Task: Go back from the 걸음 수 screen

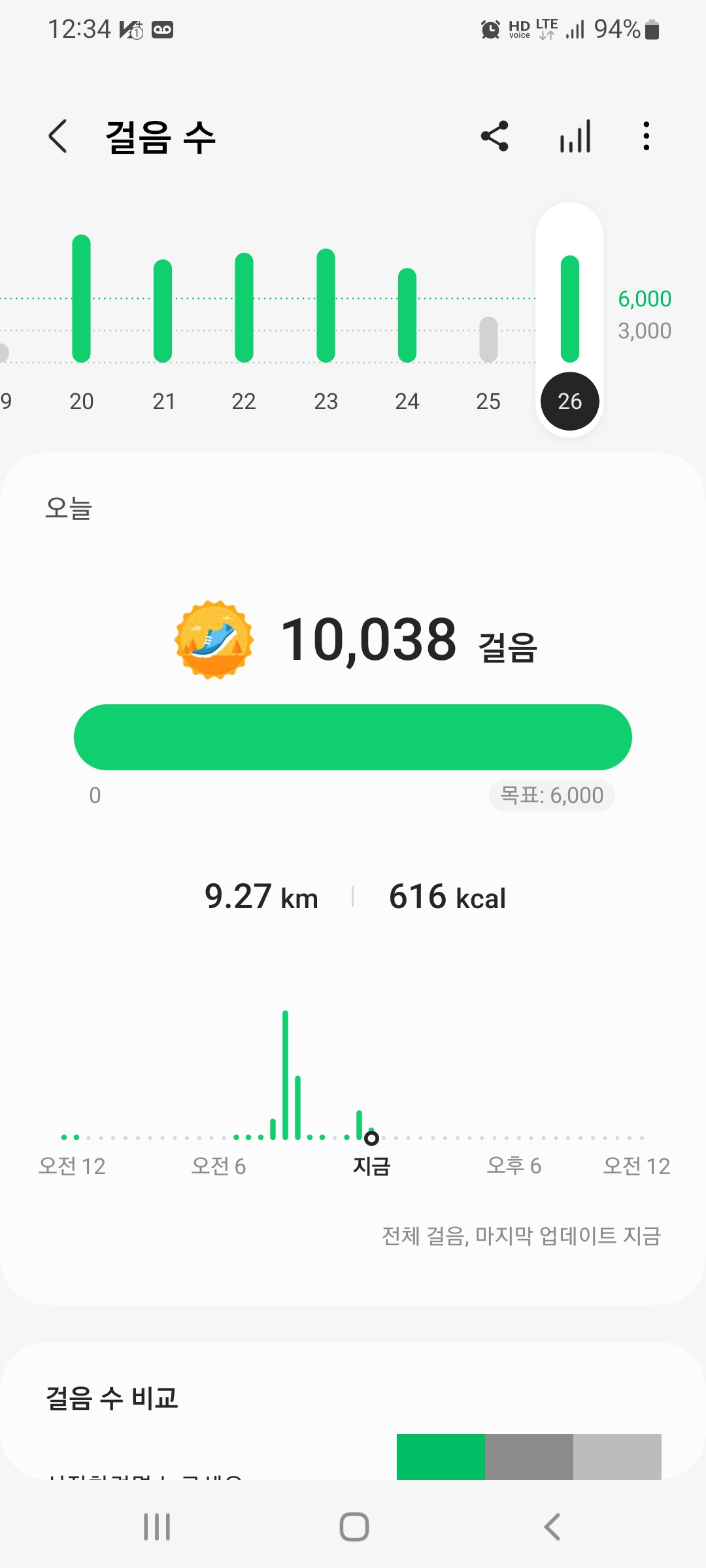Action: [58, 137]
